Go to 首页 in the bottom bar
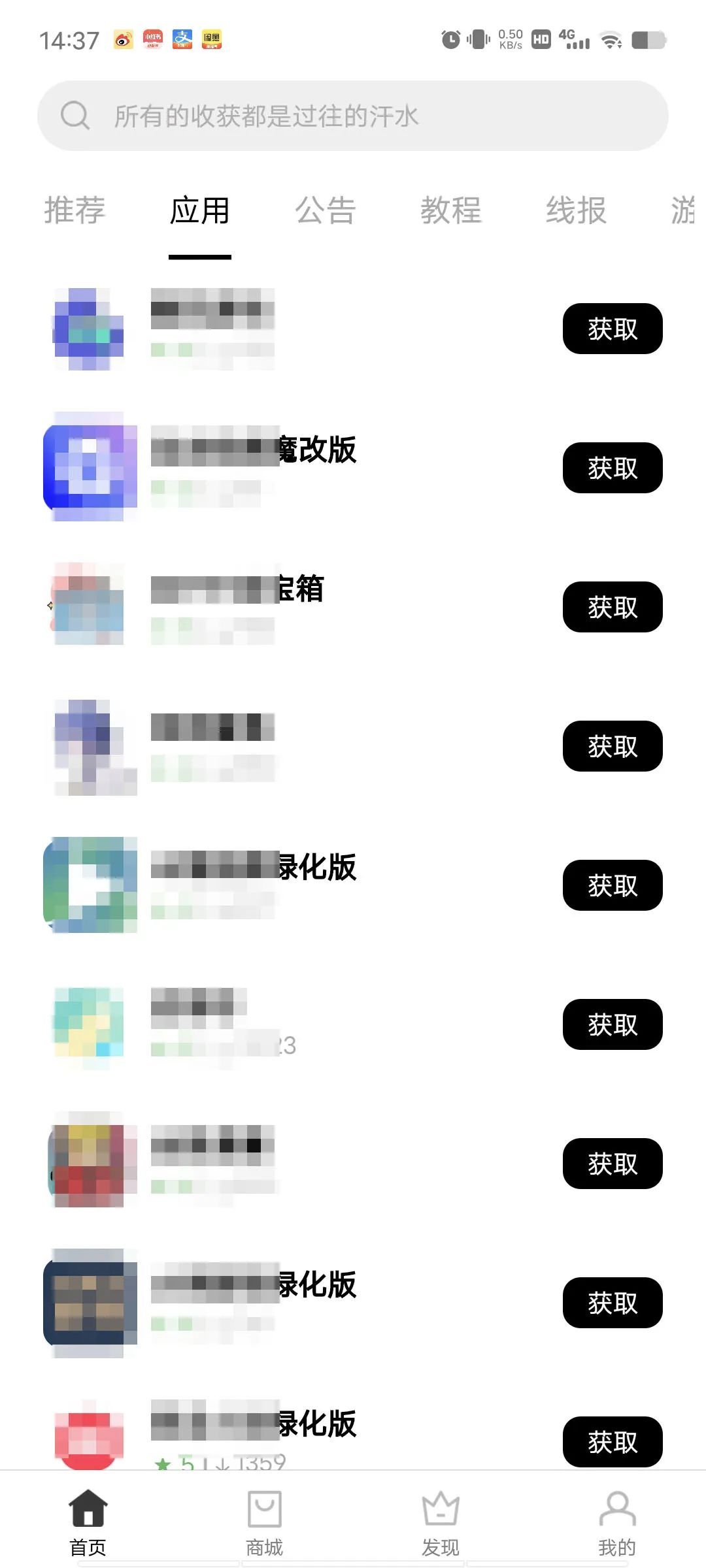The height and width of the screenshot is (1568, 706). [x=88, y=1522]
